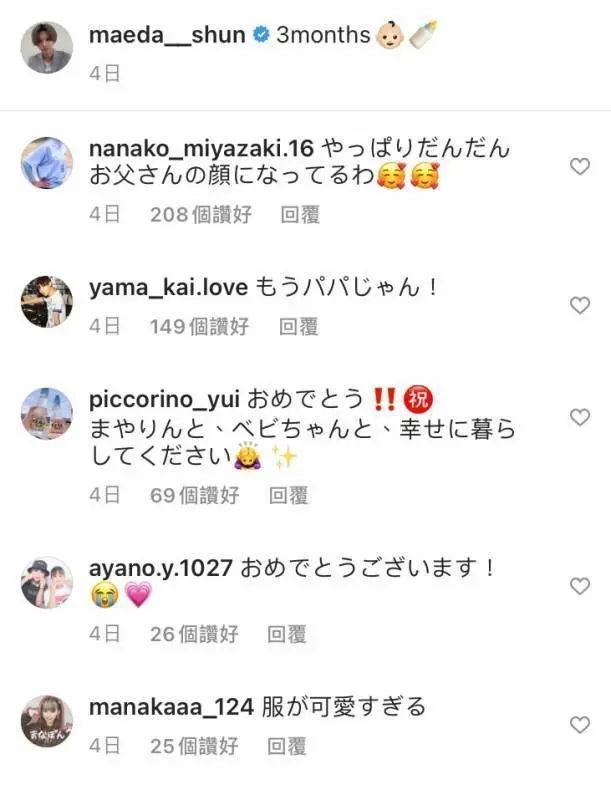Like manakaaa_124's comment
This screenshot has height=800, width=611.
(579, 724)
